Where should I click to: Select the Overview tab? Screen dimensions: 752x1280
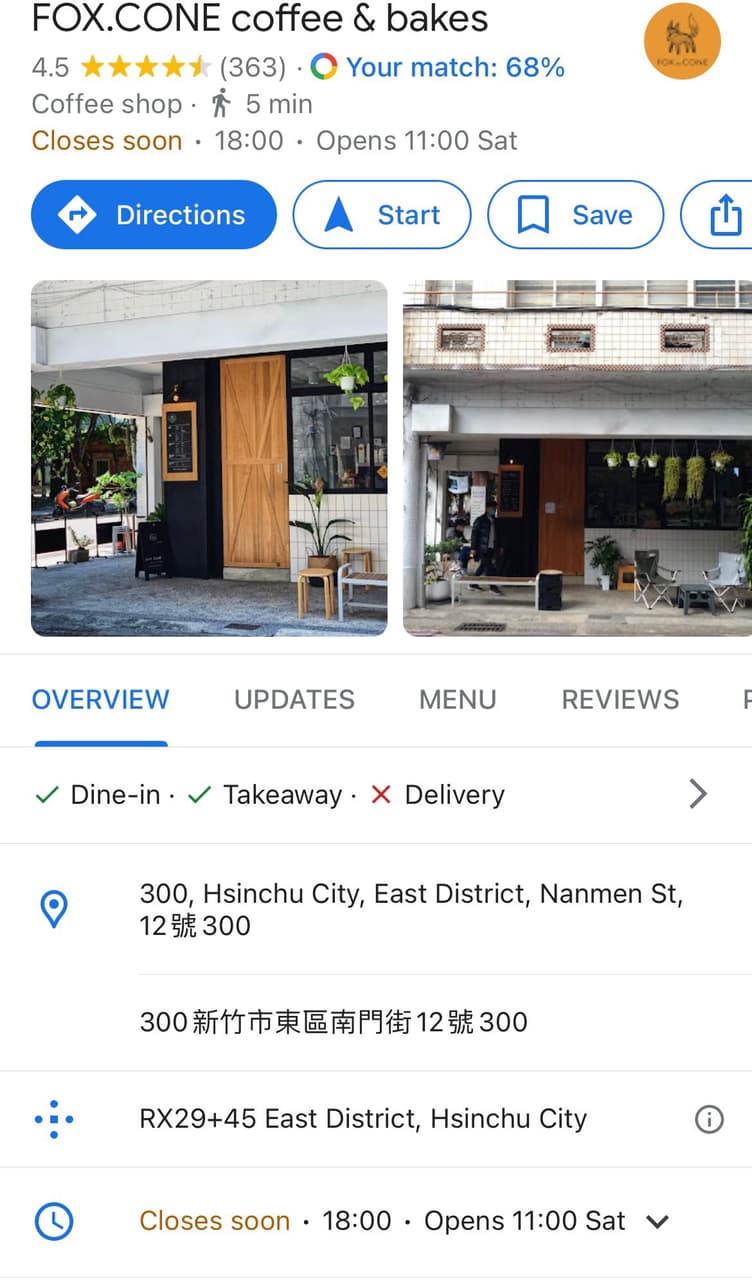[x=101, y=699]
